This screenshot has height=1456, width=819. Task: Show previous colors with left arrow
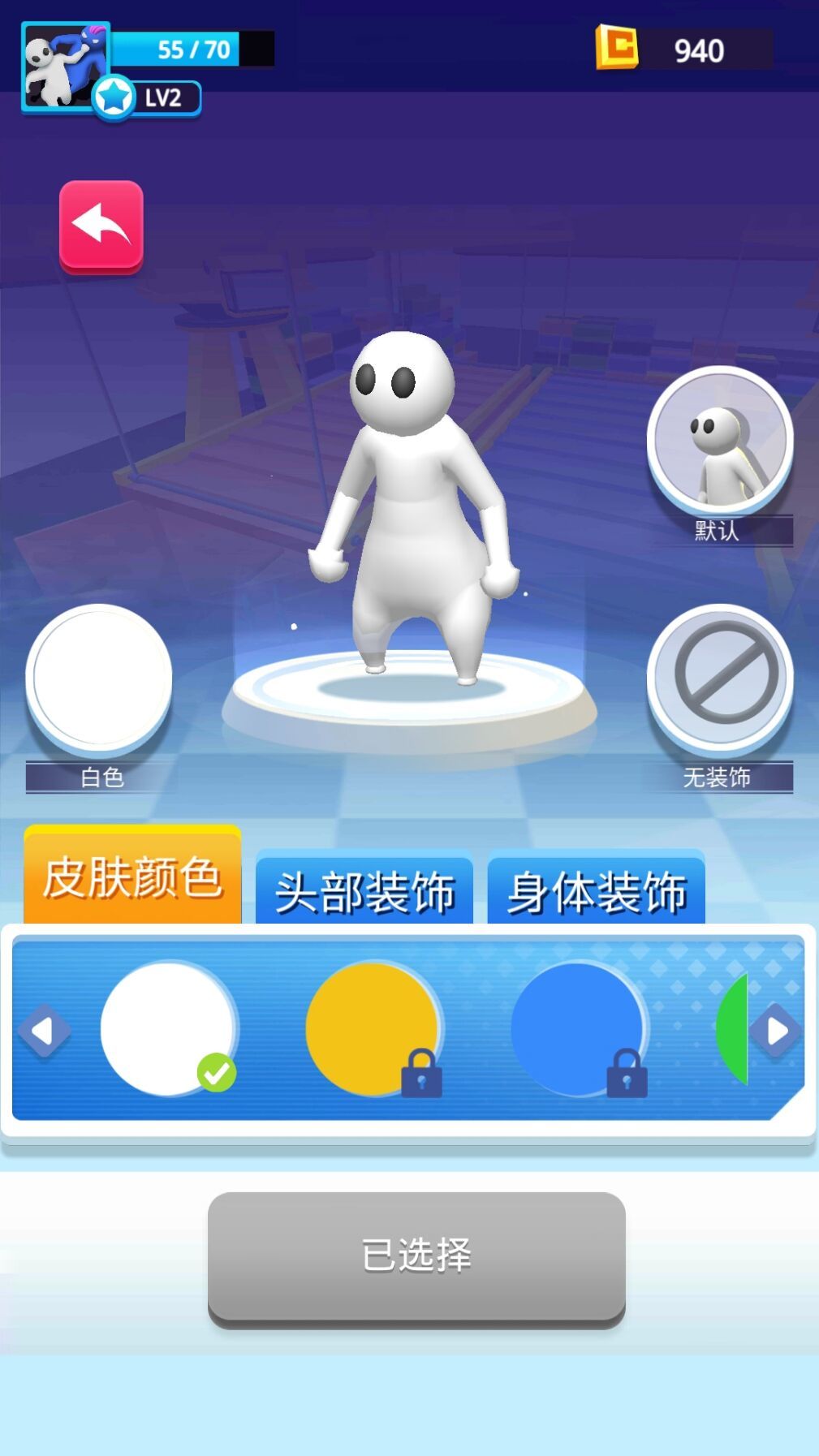(x=44, y=1031)
